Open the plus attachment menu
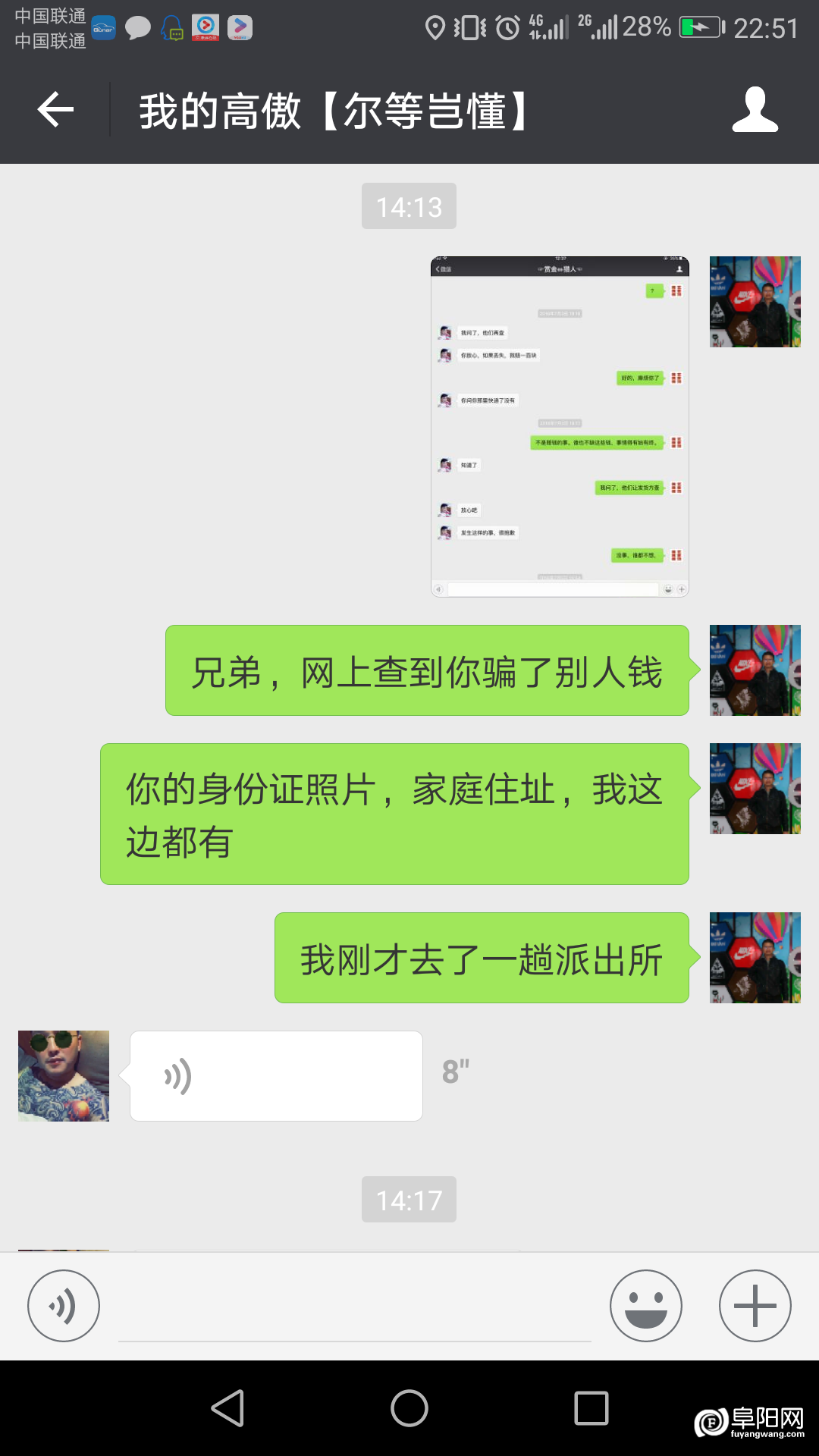 coord(755,1306)
